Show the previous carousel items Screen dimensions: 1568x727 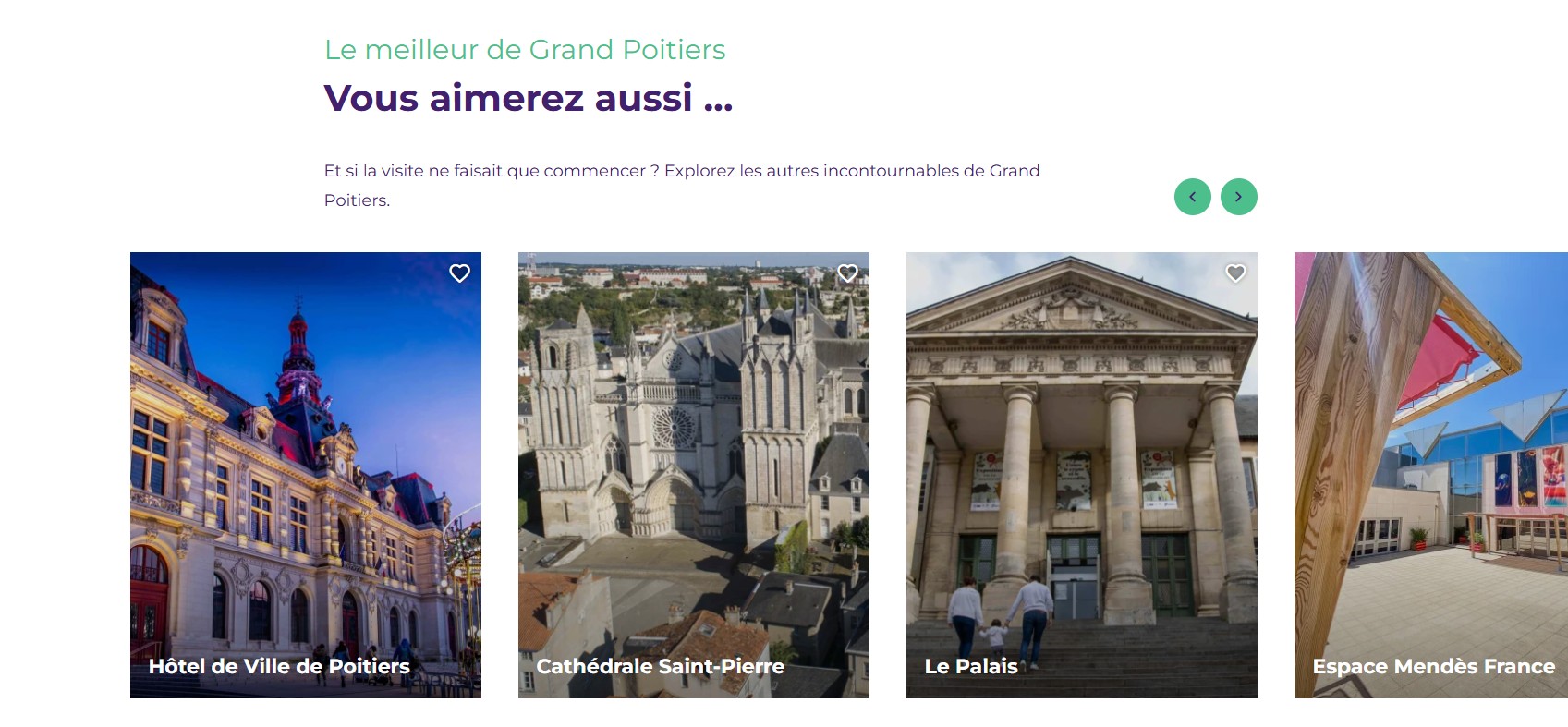pos(1192,197)
